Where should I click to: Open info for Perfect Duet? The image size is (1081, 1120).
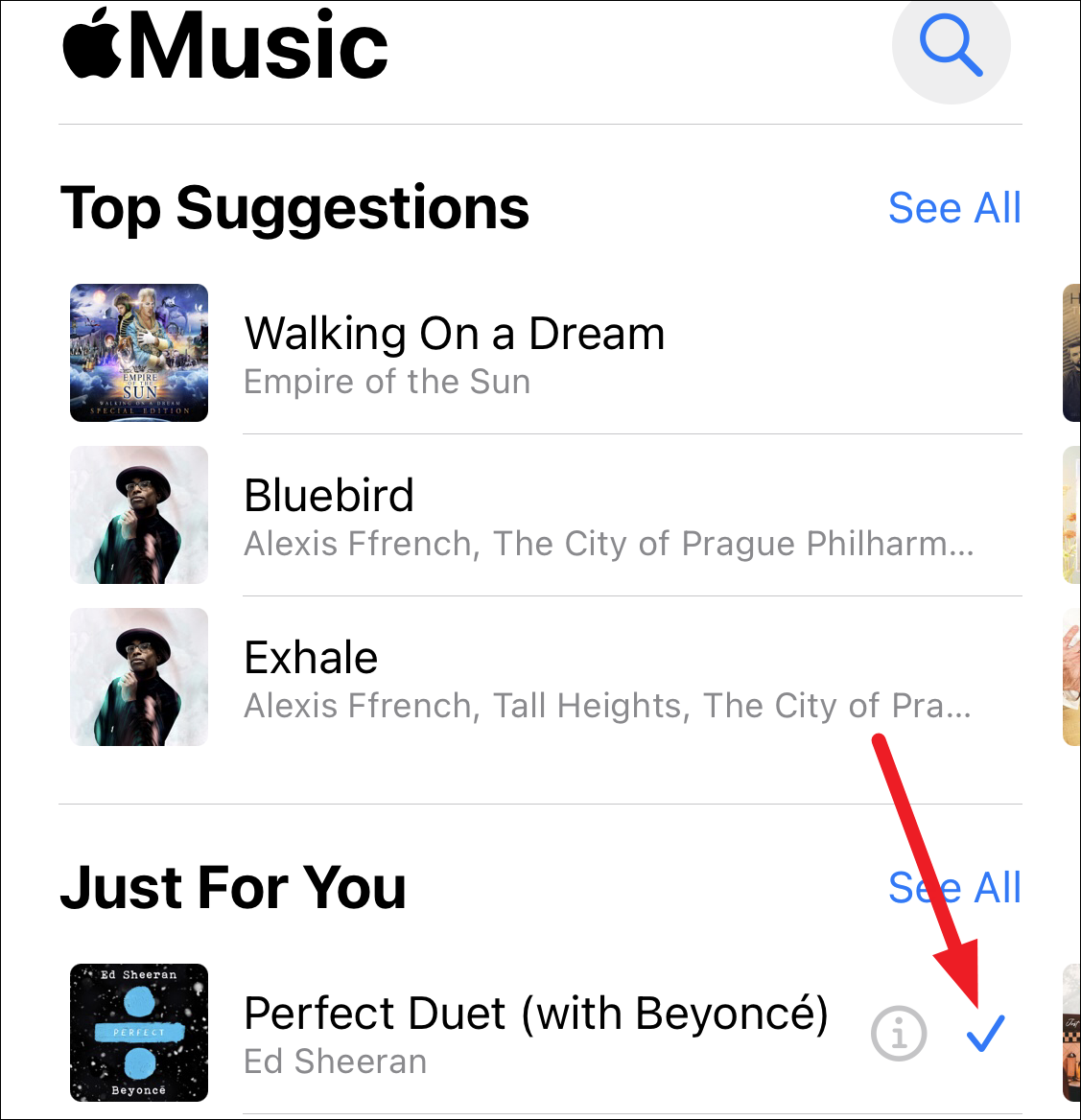click(899, 1034)
